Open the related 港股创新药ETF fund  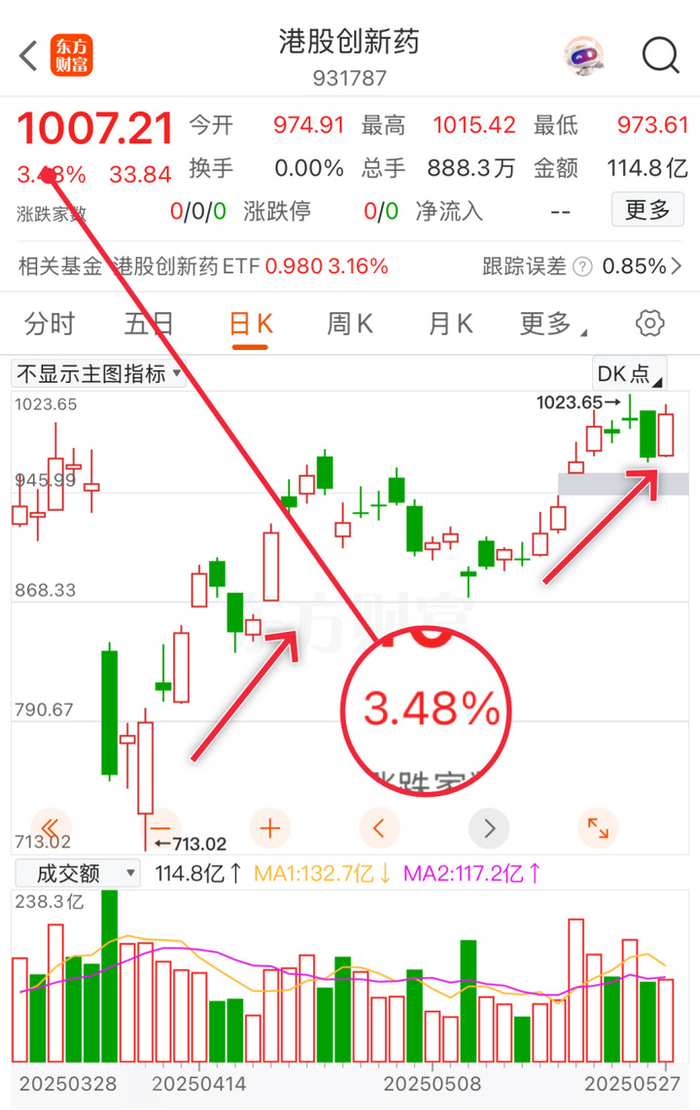pyautogui.click(x=251, y=266)
